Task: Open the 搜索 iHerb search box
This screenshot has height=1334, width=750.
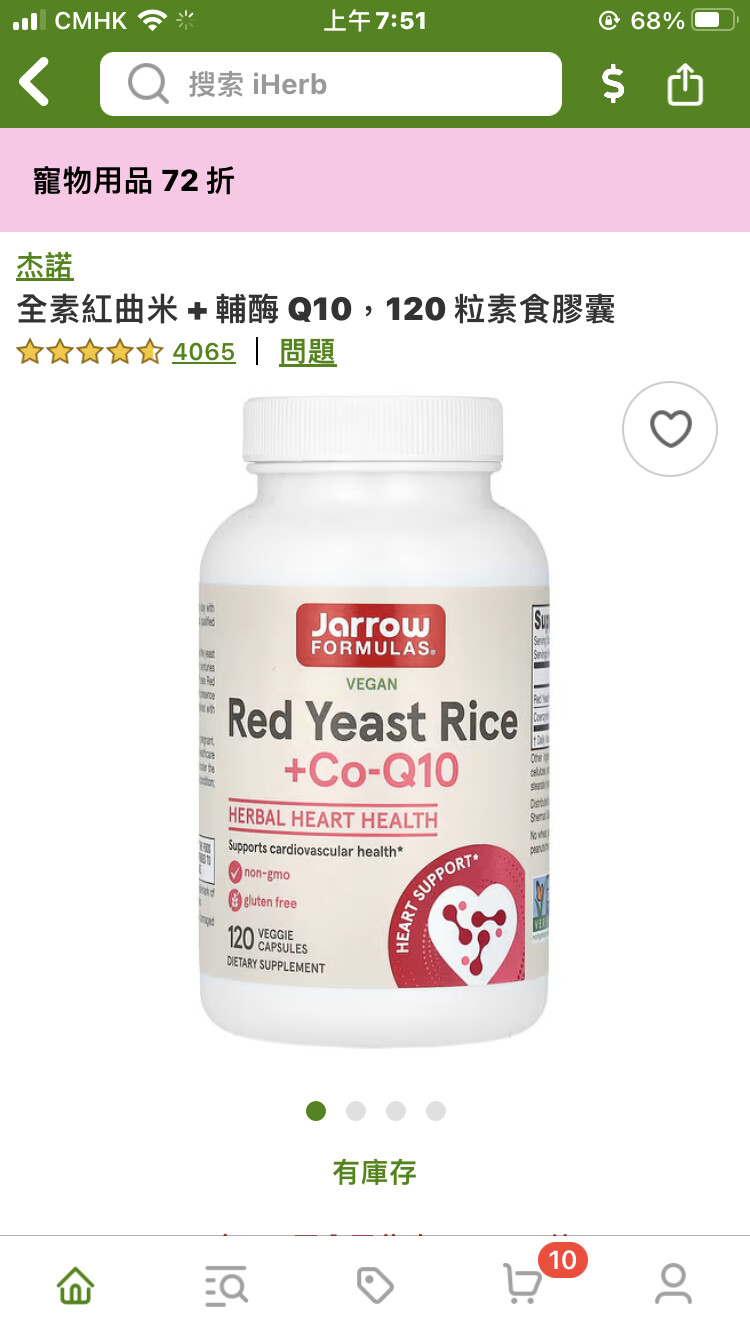Action: 331,84
